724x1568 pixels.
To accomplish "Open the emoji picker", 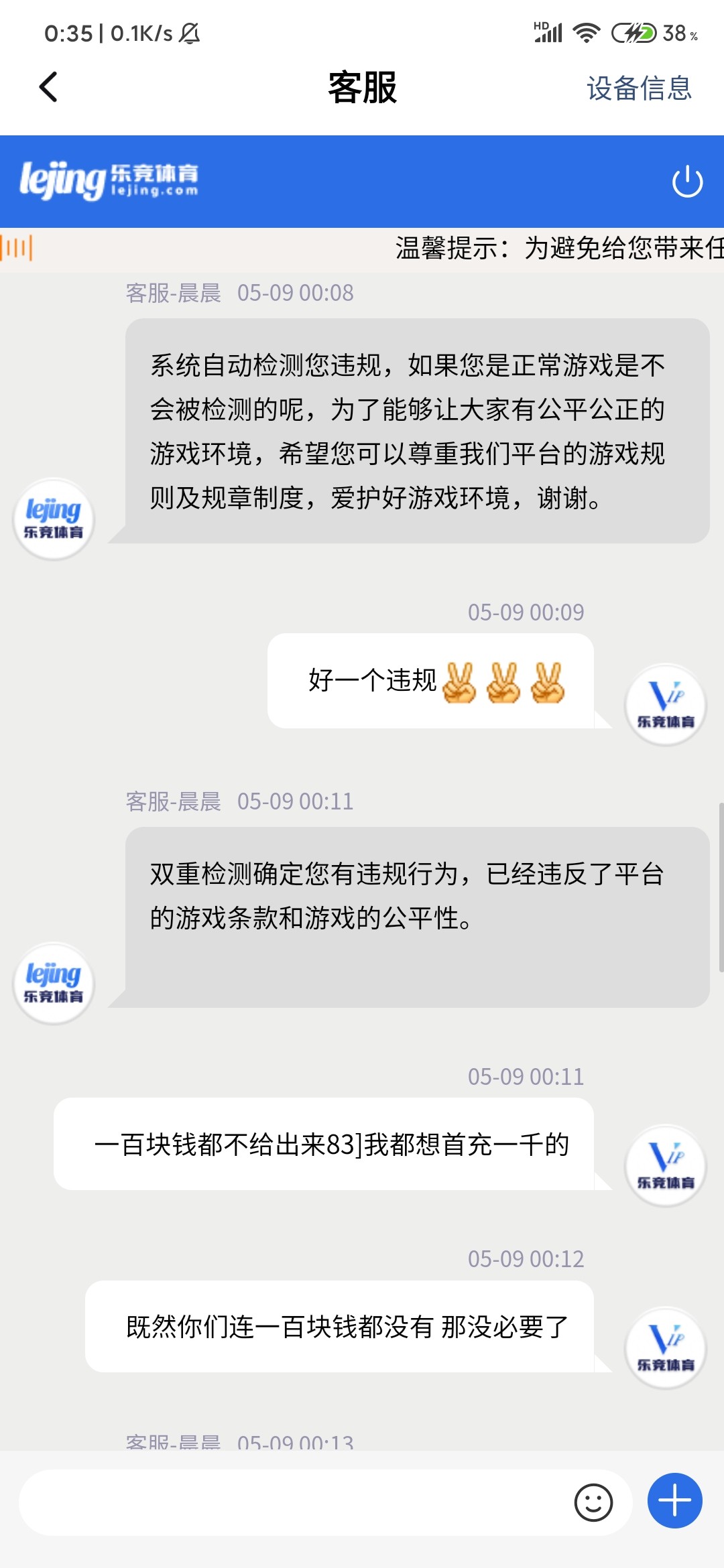I will point(593,1502).
